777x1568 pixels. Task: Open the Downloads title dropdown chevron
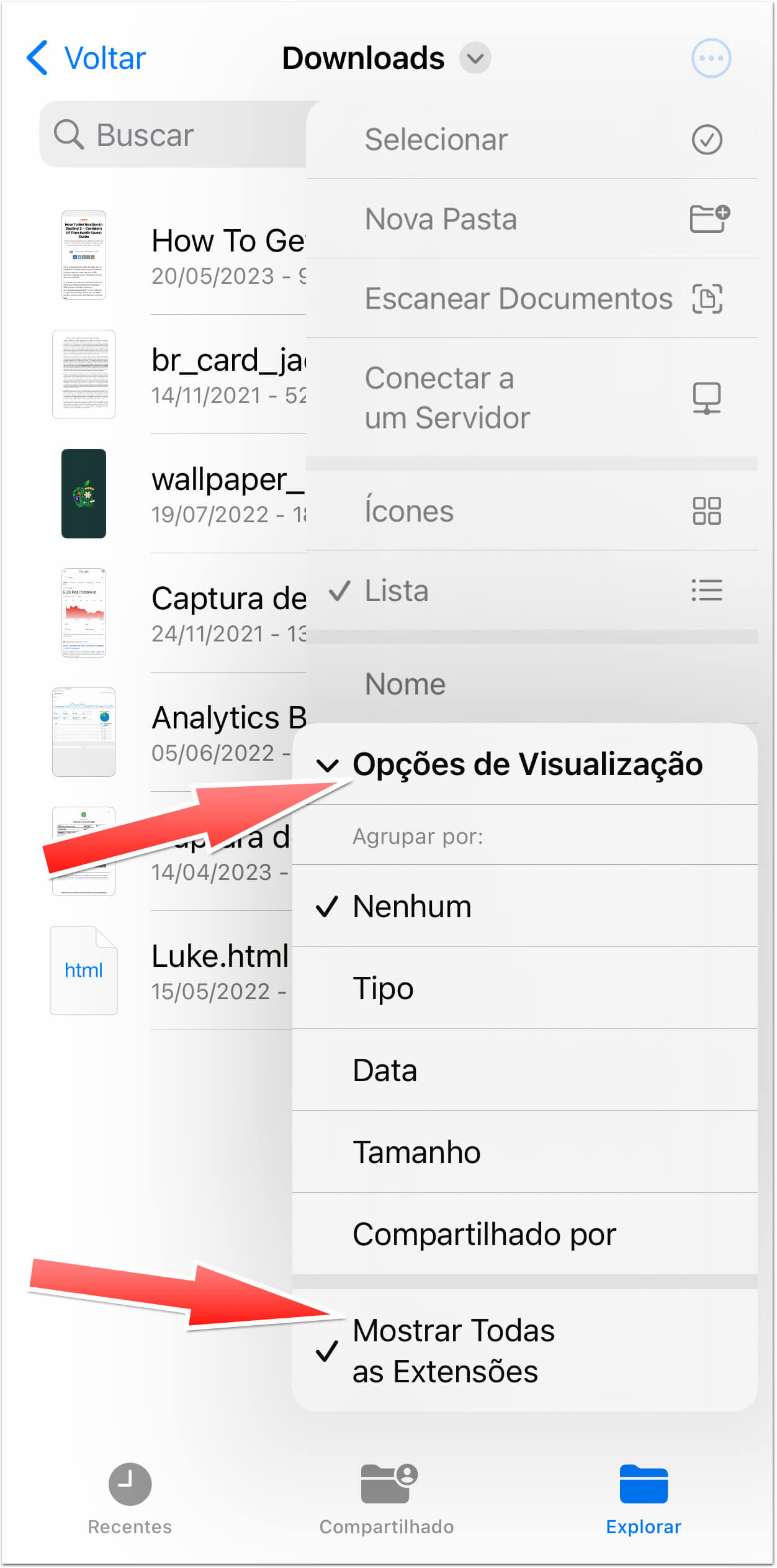tap(475, 58)
